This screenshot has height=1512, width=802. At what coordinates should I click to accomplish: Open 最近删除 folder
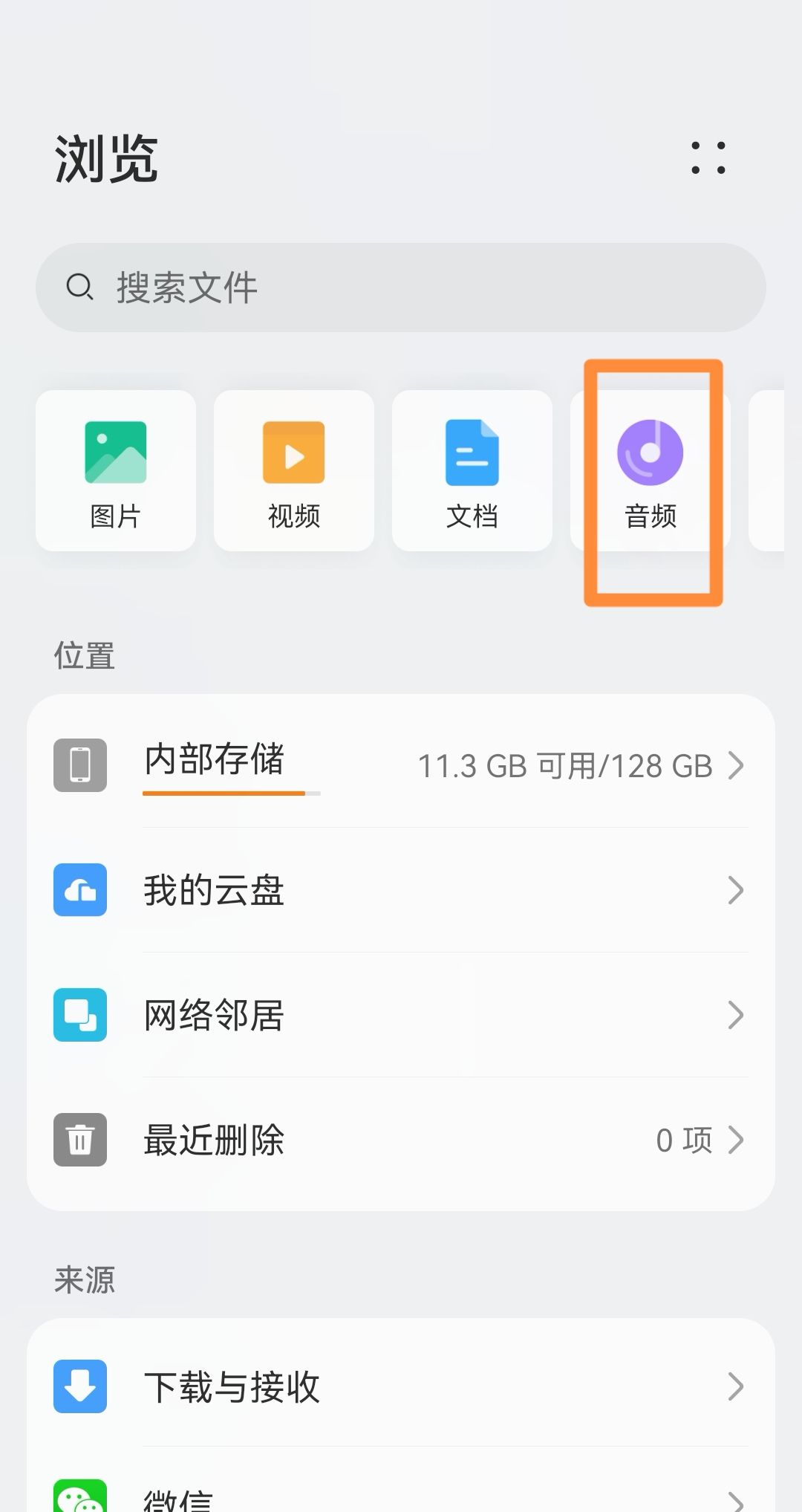(401, 1140)
